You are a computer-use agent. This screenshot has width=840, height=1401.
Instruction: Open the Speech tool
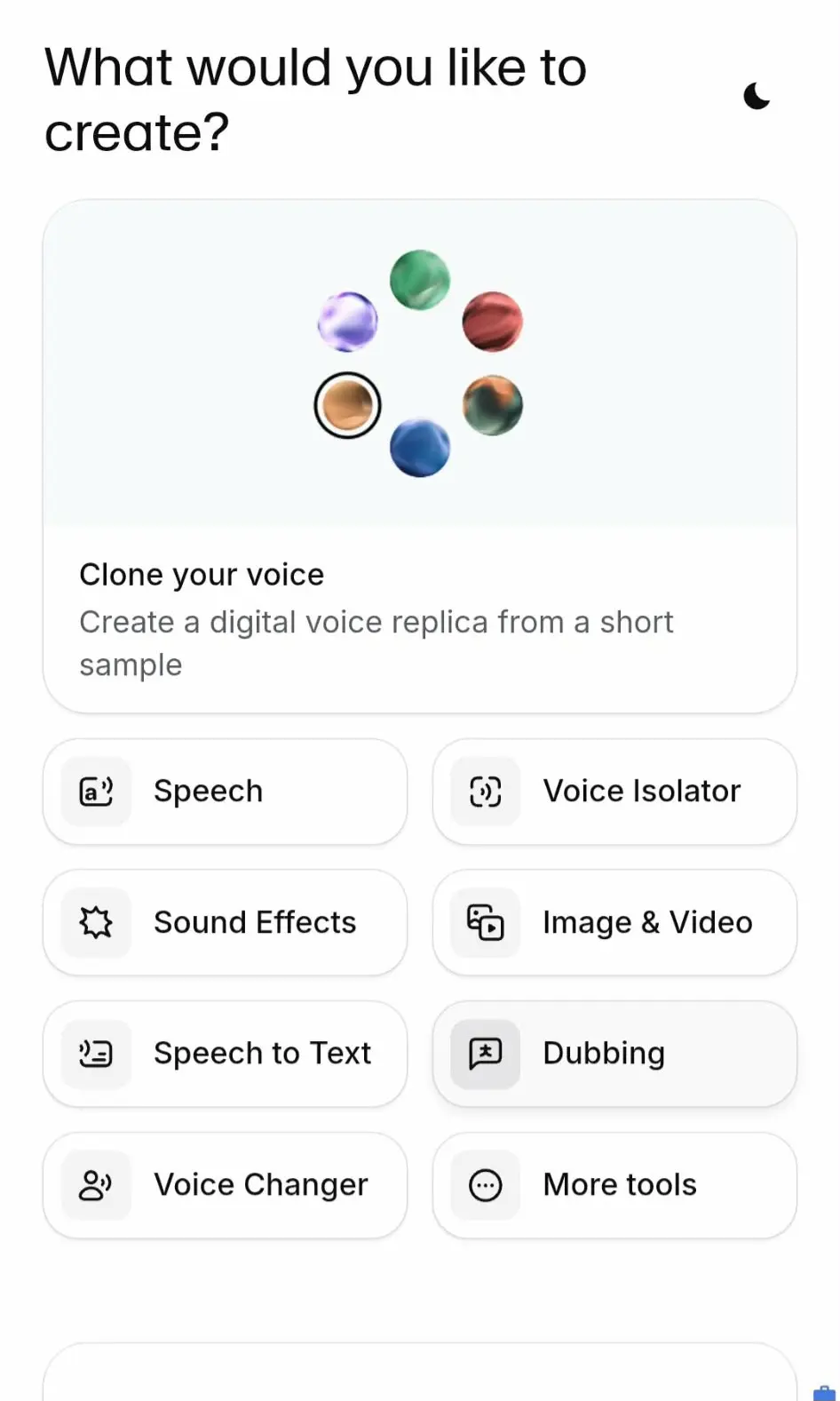click(x=226, y=792)
